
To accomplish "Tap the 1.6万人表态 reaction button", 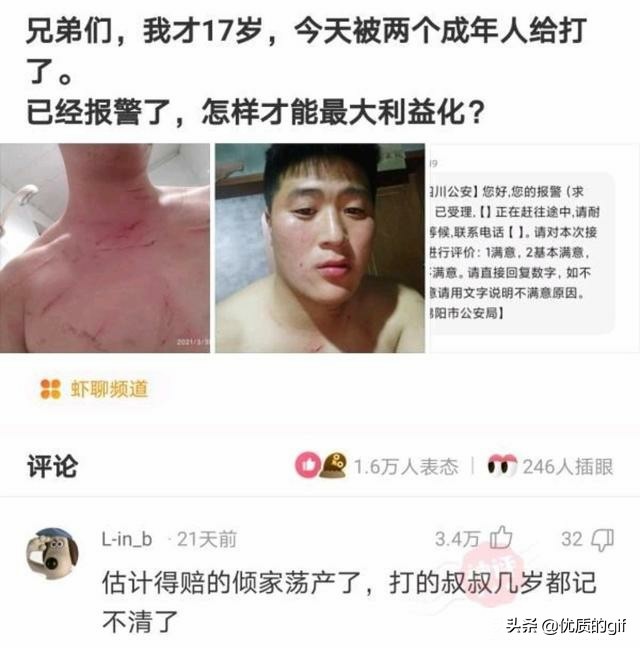I will click(x=378, y=466).
